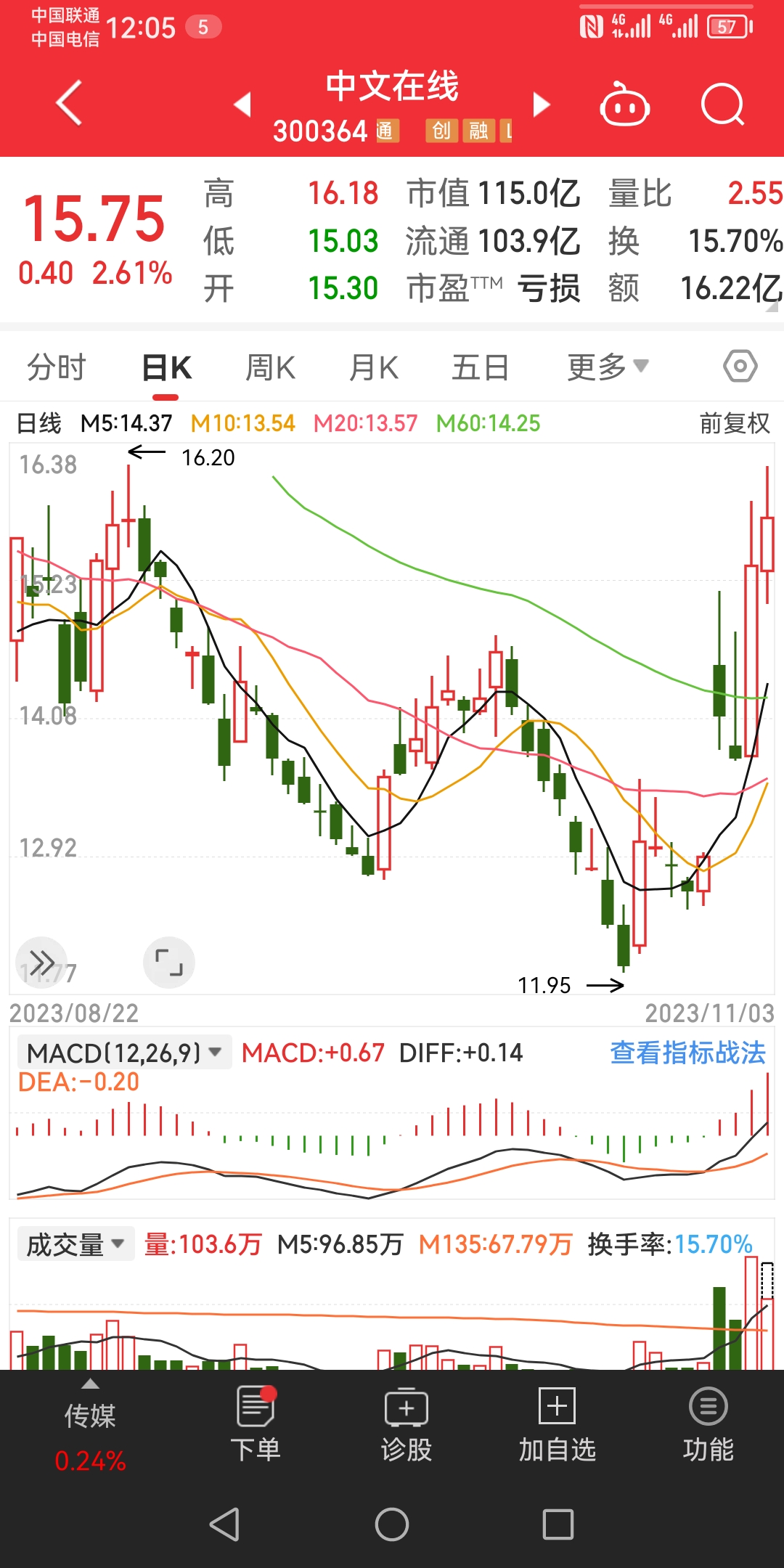Image resolution: width=784 pixels, height=1568 pixels.
Task: Switch to next stock using right triangle arrow
Action: pos(540,104)
